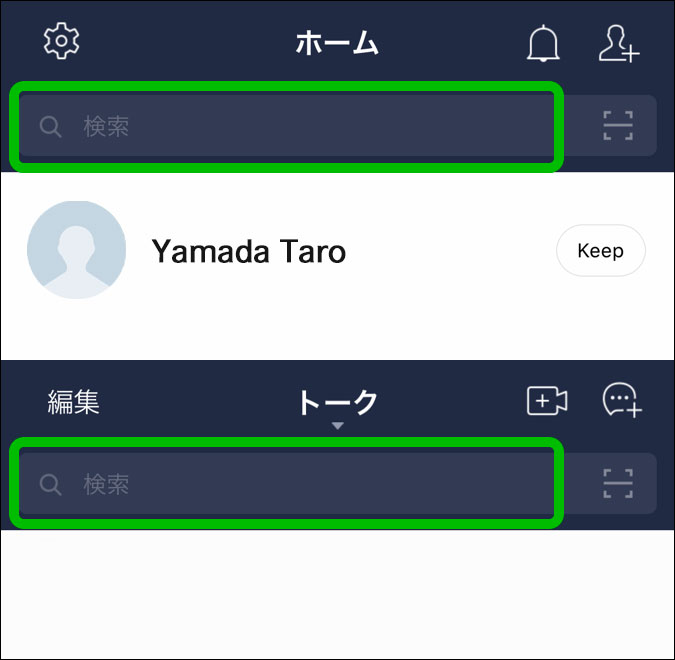Viewport: 675px width, 660px height.
Task: Open Yamada Taro's profile
Action: pos(248,251)
